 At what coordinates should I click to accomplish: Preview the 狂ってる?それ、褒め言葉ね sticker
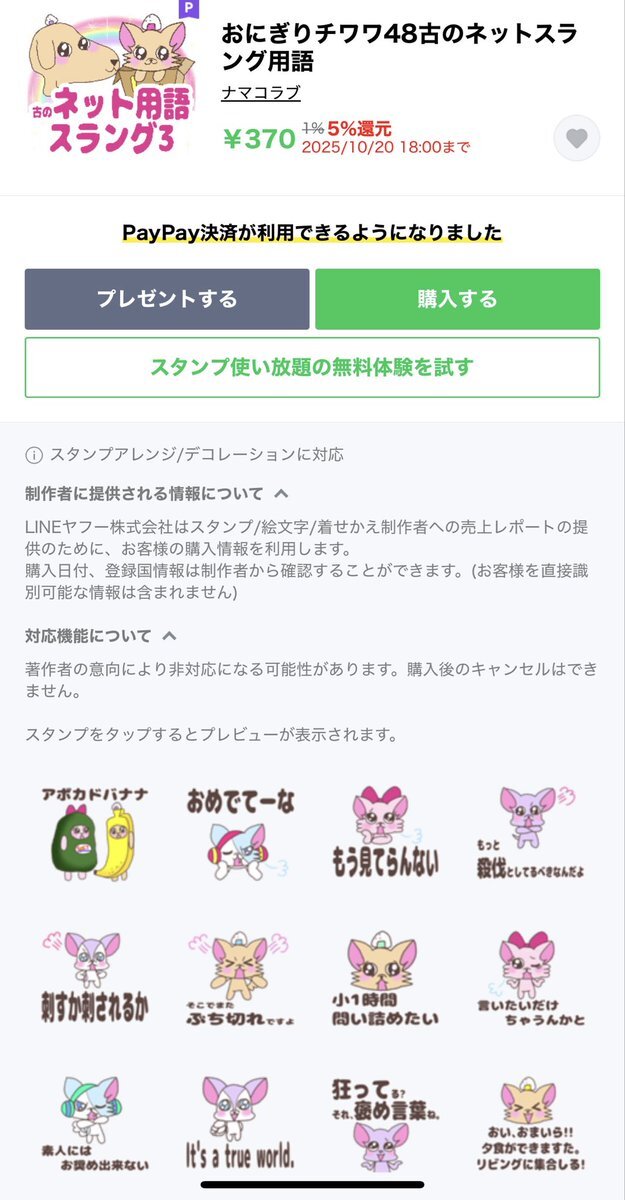click(x=385, y=1122)
